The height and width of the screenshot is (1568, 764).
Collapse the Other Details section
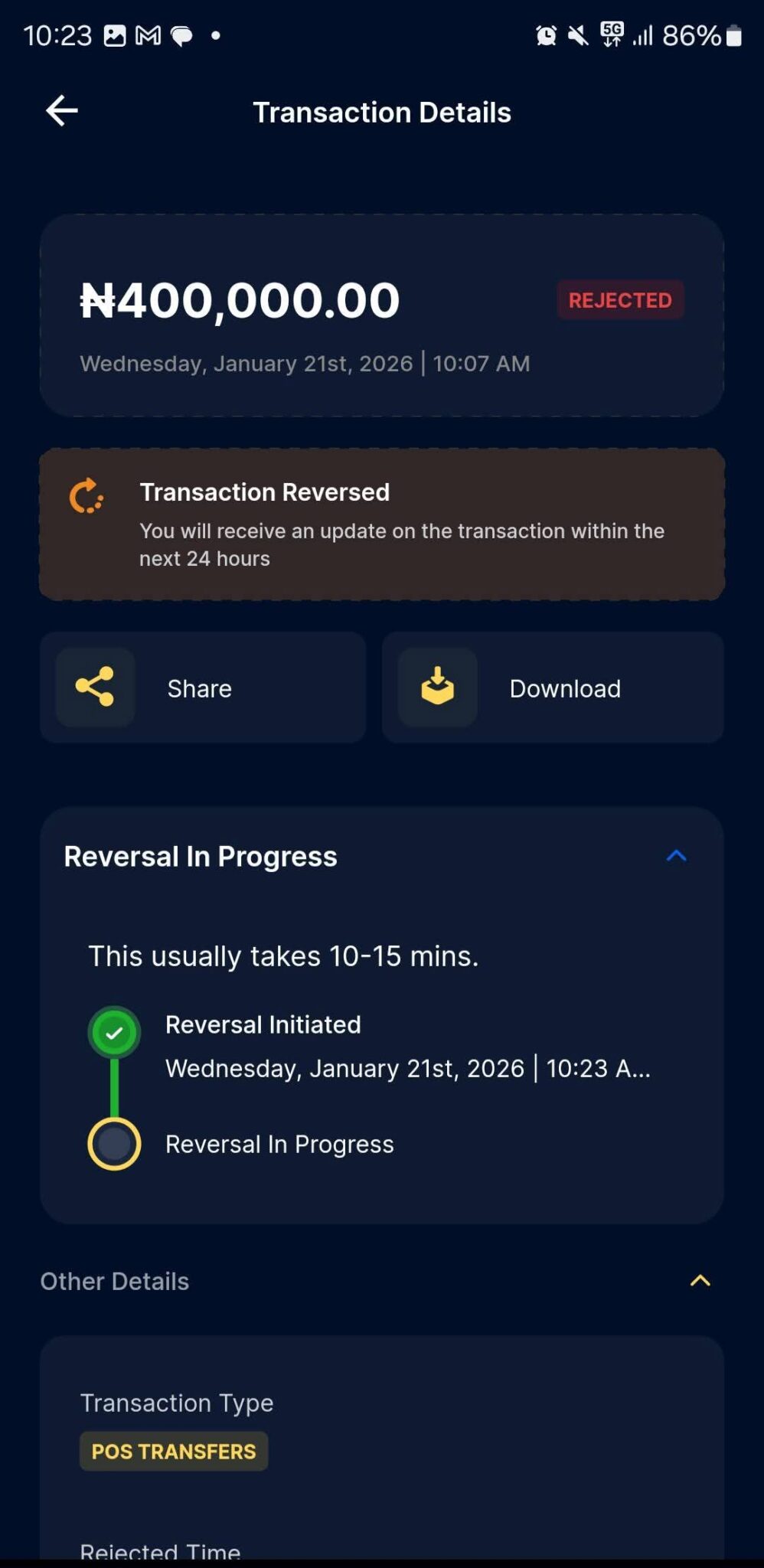[700, 1281]
